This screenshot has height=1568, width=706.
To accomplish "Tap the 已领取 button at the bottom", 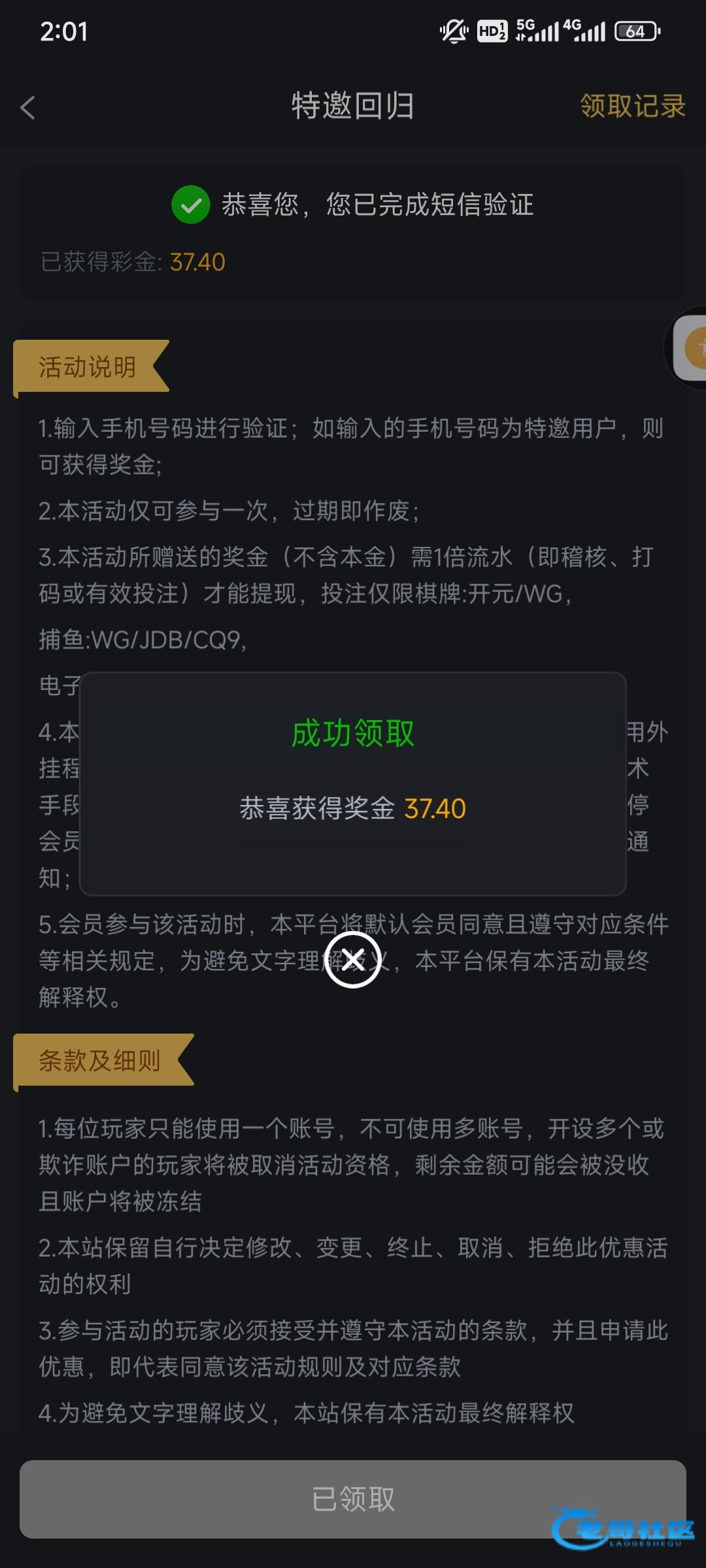I will point(353,1499).
